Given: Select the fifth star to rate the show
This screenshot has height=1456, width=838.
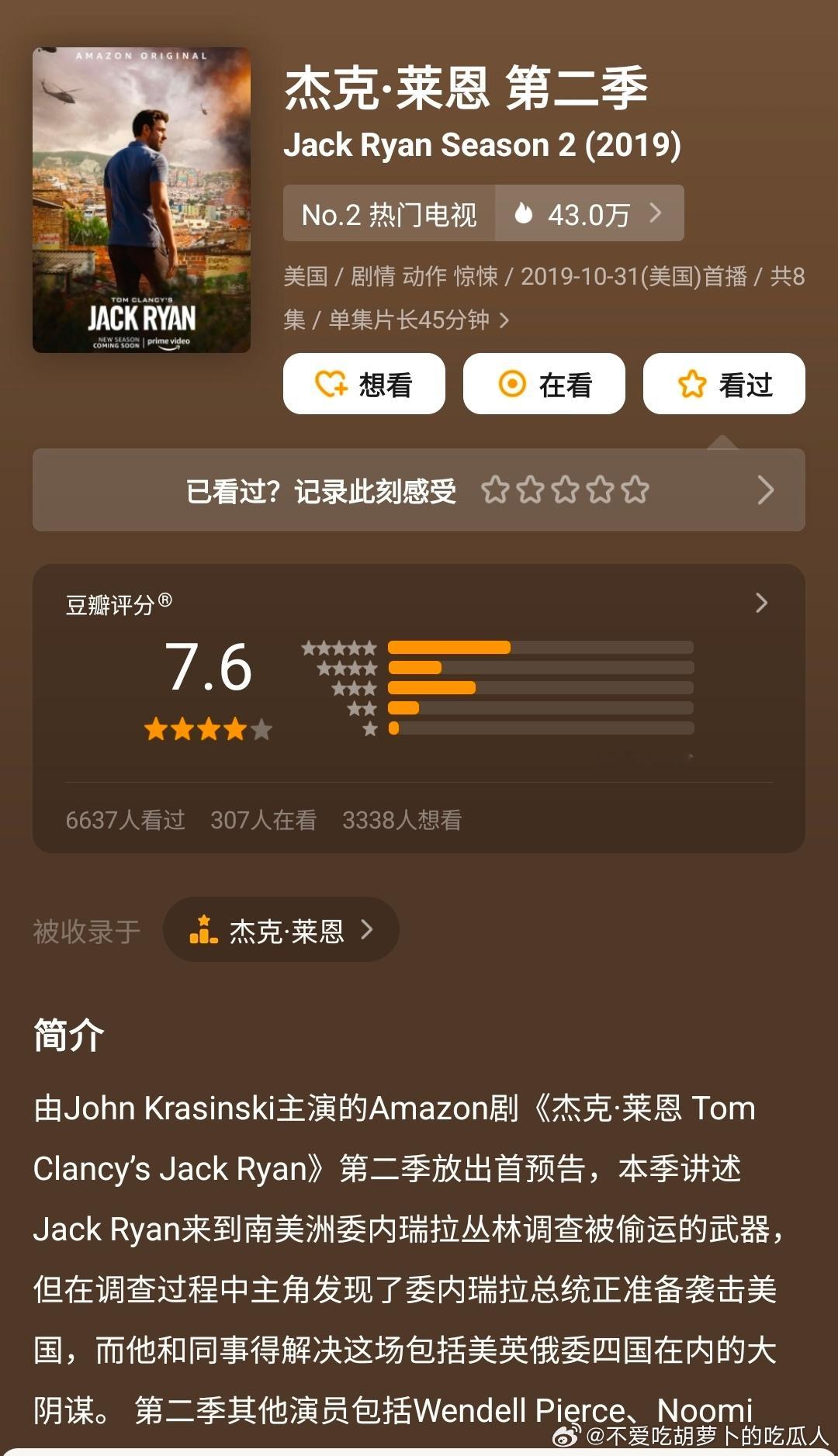Looking at the screenshot, I should (635, 489).
